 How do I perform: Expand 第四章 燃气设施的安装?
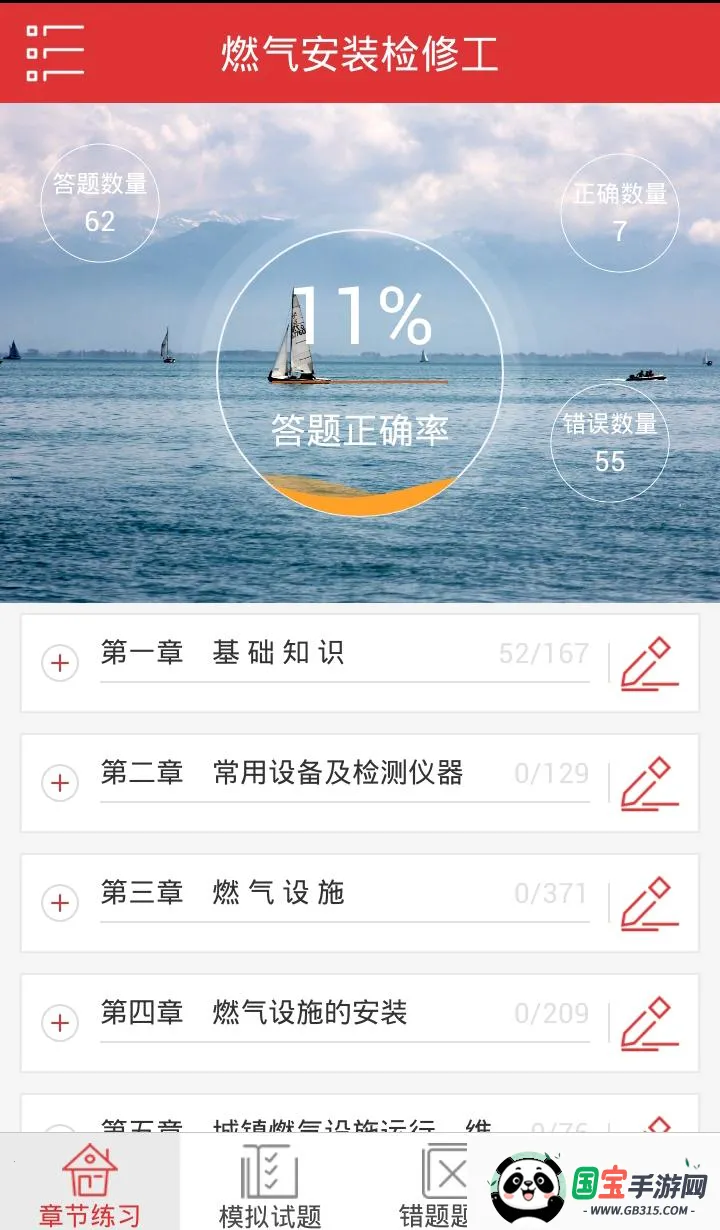point(60,1021)
